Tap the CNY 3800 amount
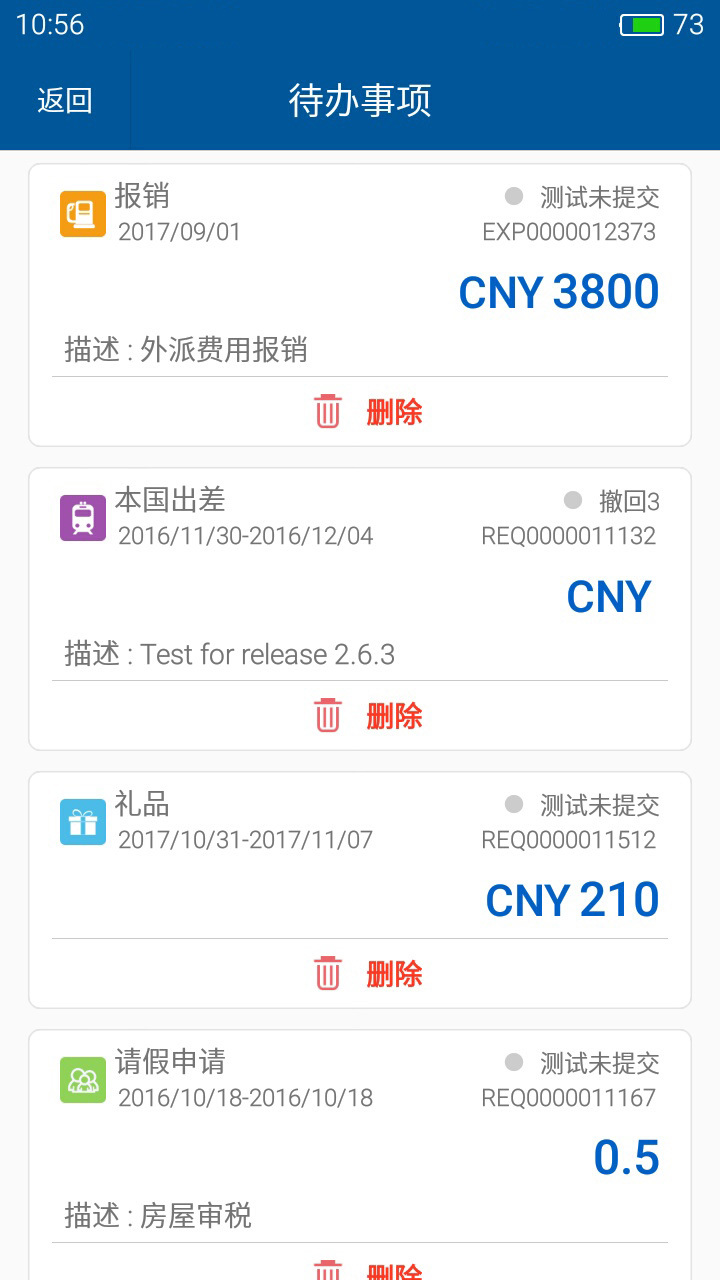Viewport: 720px width, 1280px height. (x=559, y=291)
